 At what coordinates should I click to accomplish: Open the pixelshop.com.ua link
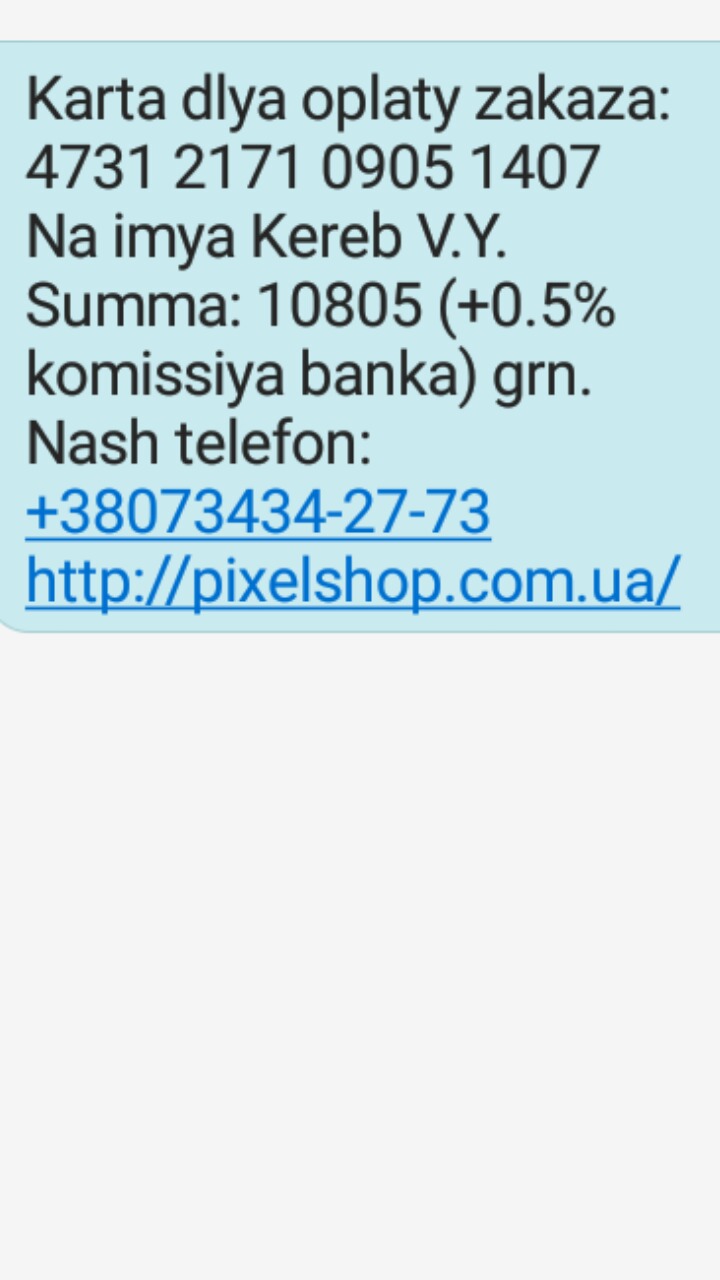pyautogui.click(x=353, y=581)
